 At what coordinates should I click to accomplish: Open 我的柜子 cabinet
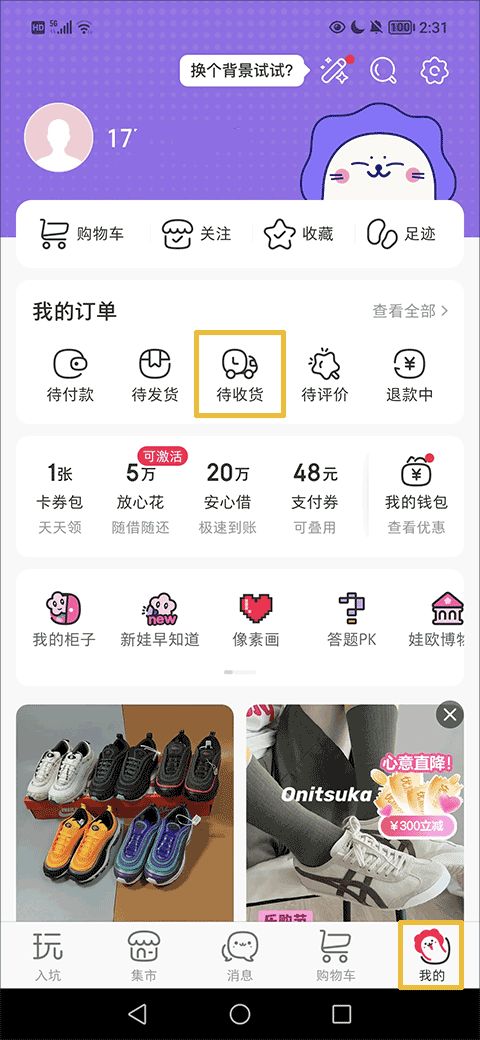pos(64,619)
